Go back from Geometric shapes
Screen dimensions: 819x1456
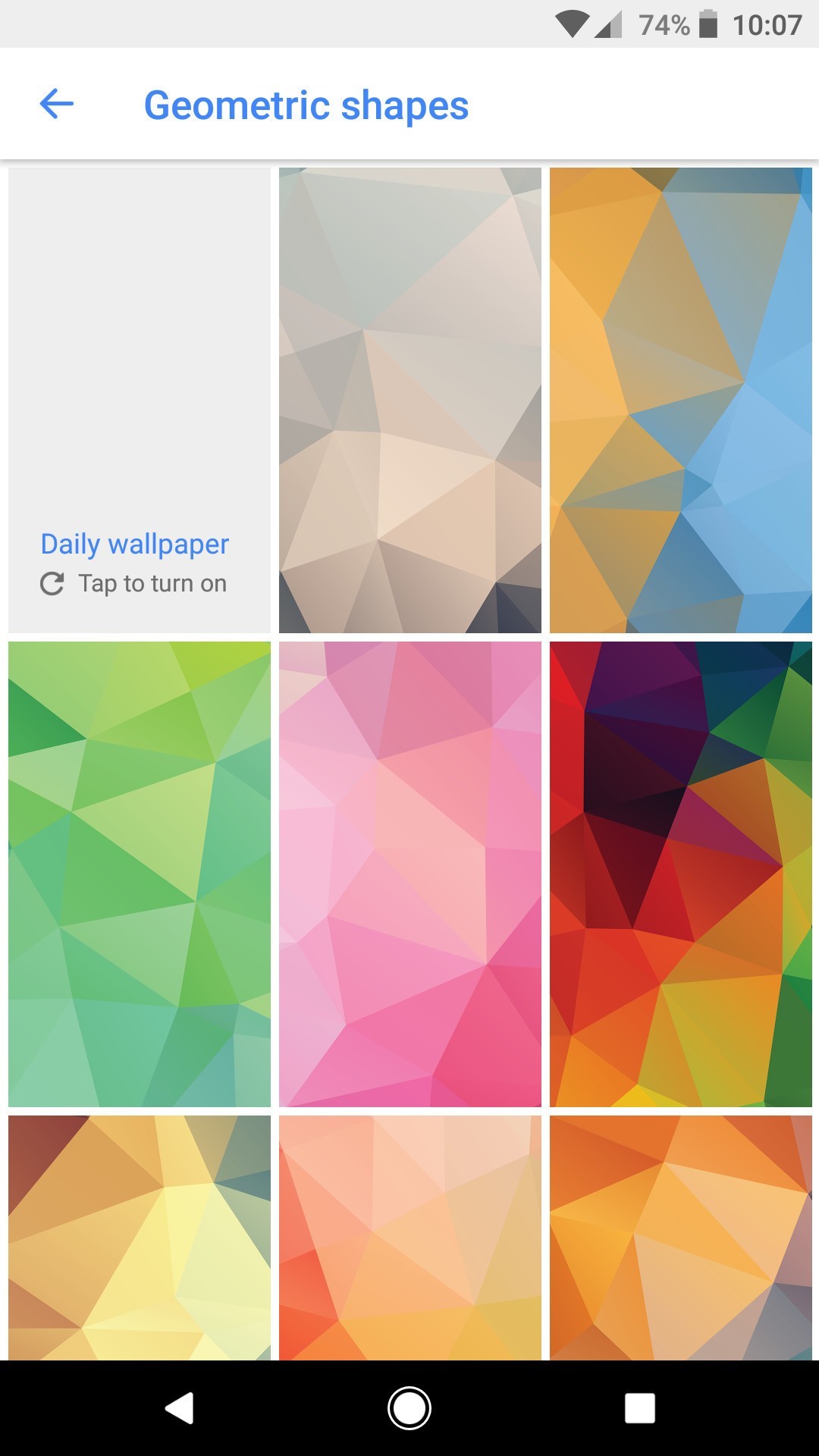[57, 104]
